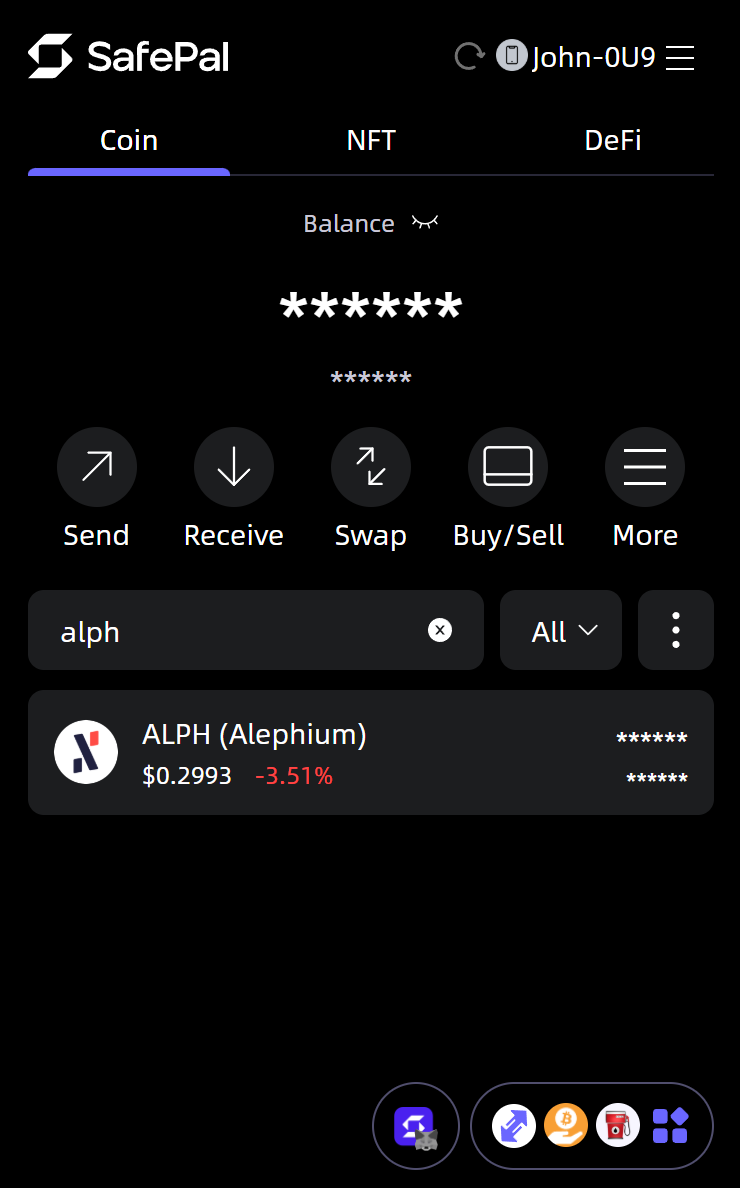Refresh the wallet data
This screenshot has width=740, height=1188.
click(x=469, y=56)
